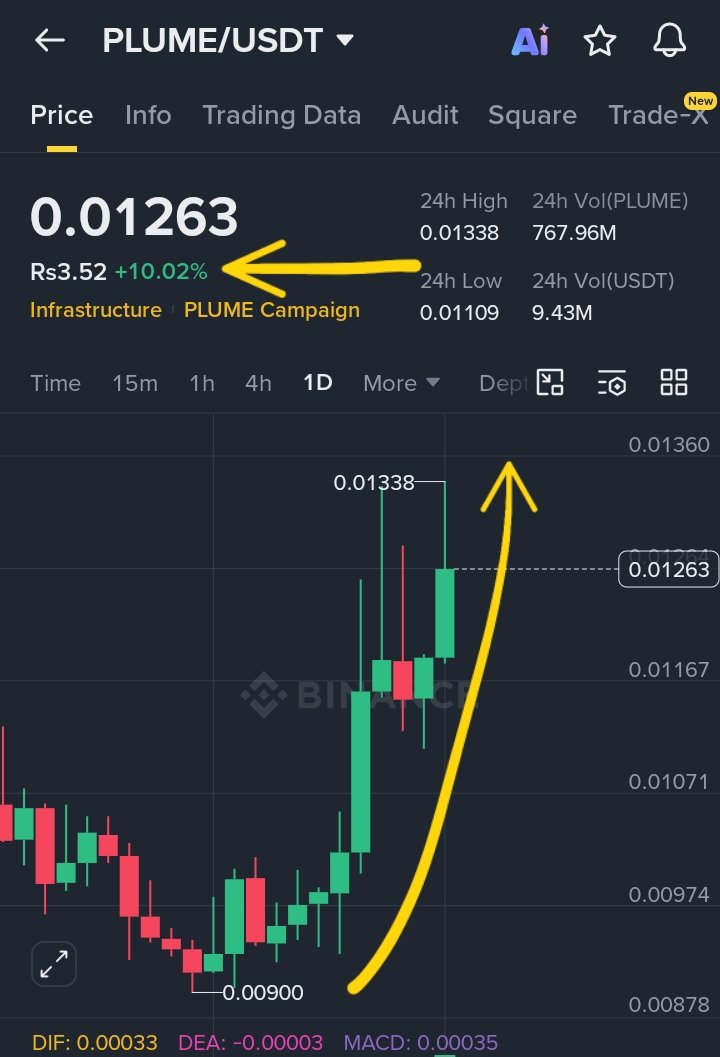
Task: Expand the chart to fullscreen
Action: [53, 964]
